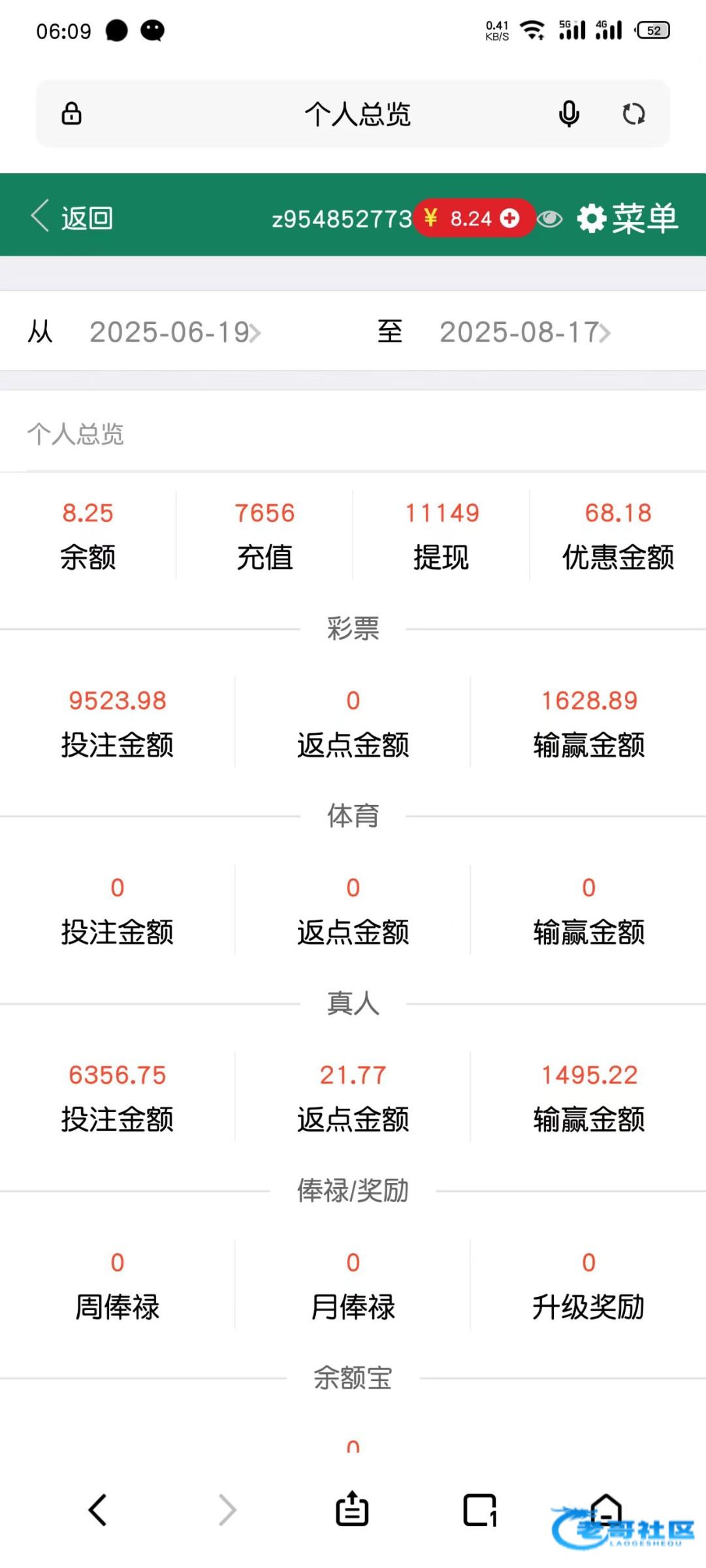Screen dimensions: 706x1568
Task: Navigate back with the browser back arrow
Action: [x=97, y=1510]
